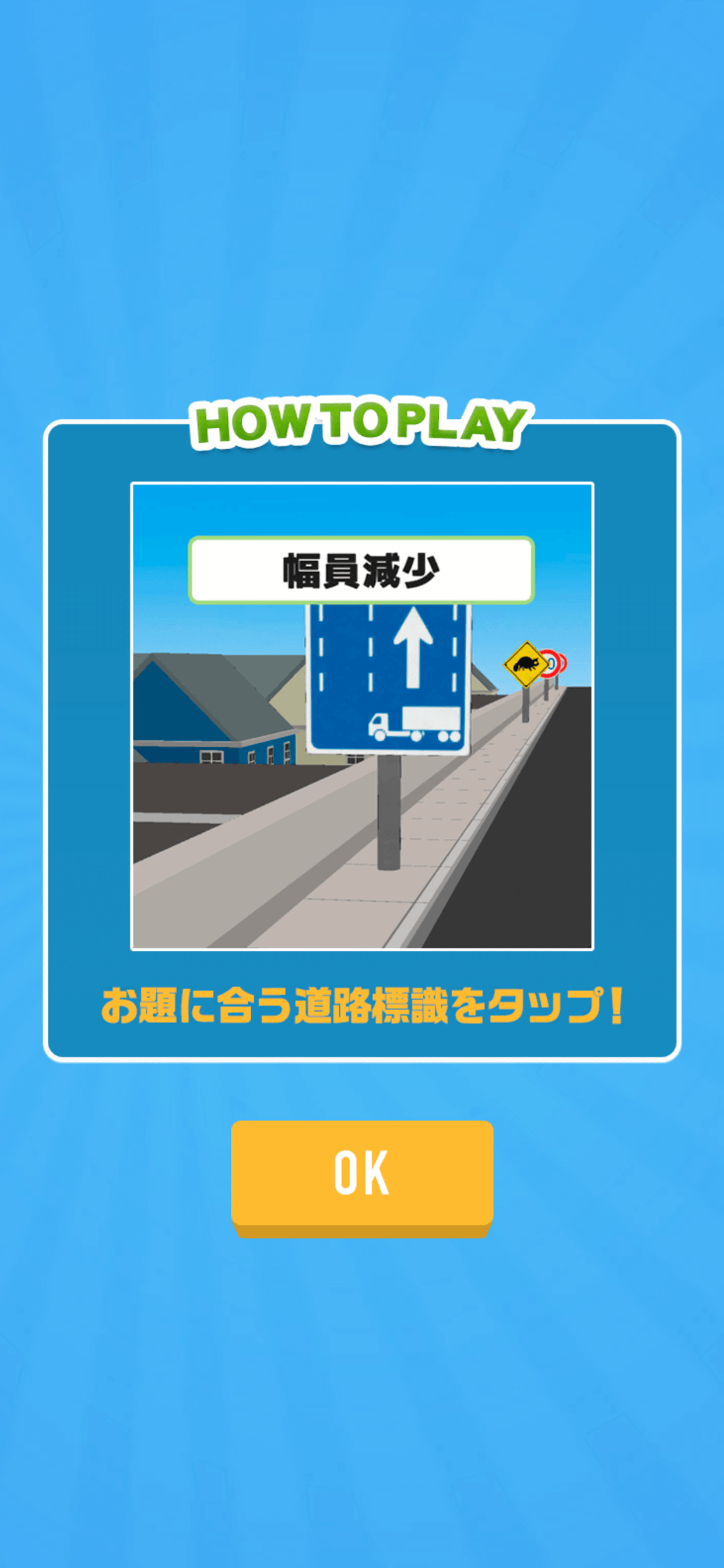Image resolution: width=724 pixels, height=1568 pixels.
Task: Tap OK to dismiss the how-to-play dialog
Action: (x=361, y=1172)
